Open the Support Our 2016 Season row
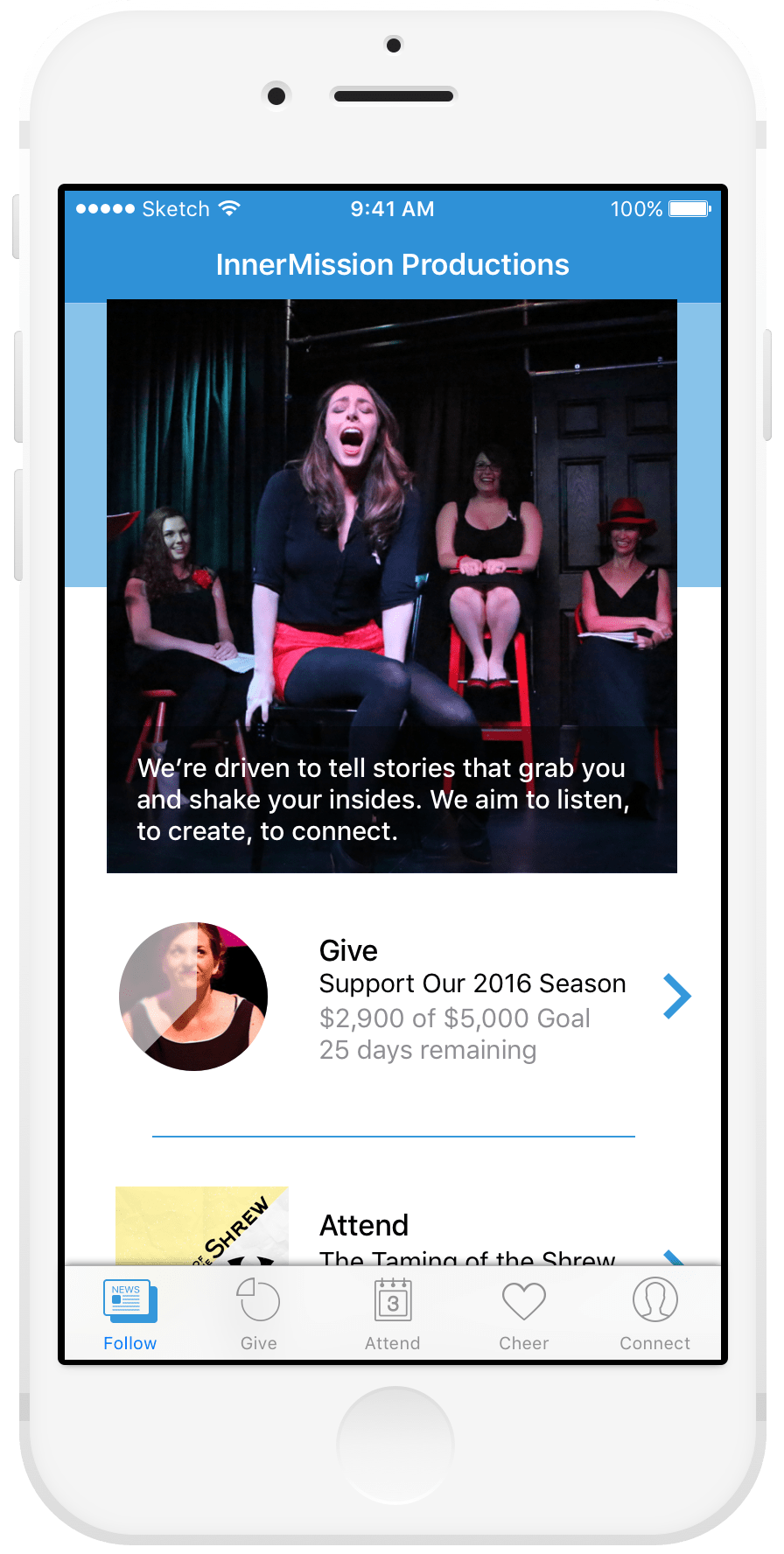Image resolution: width=784 pixels, height=1554 pixels. [x=393, y=997]
